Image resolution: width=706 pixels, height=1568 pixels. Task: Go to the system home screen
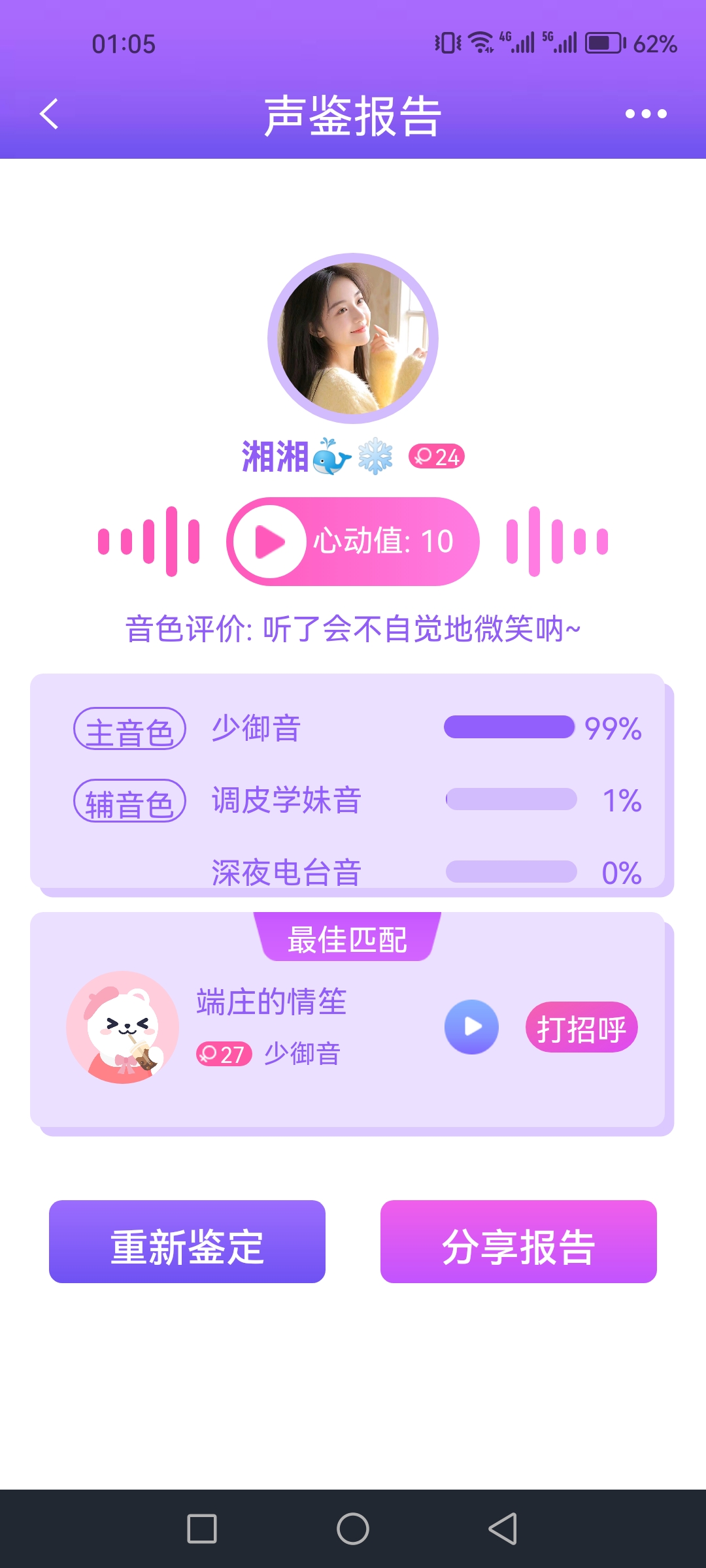[353, 1529]
